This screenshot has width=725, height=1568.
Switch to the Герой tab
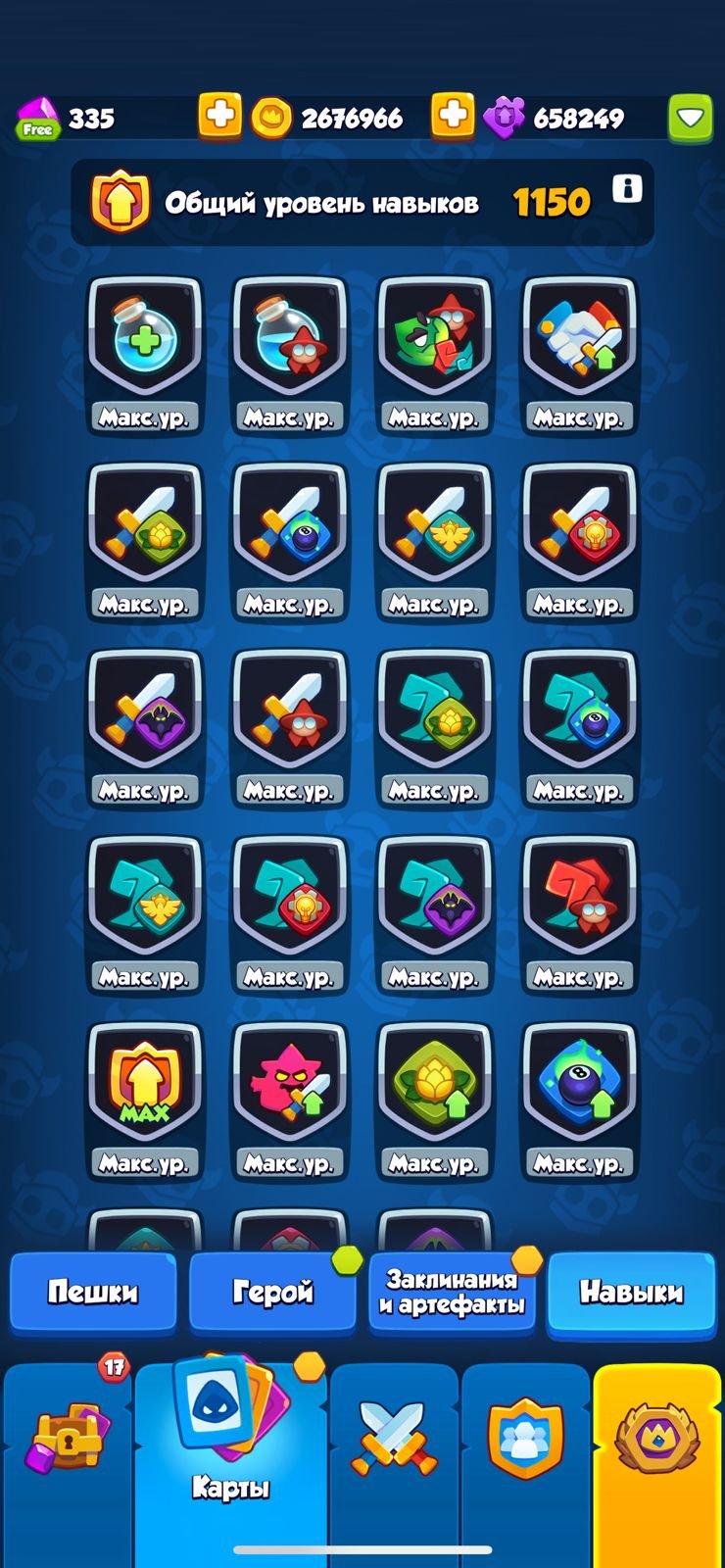[272, 1292]
